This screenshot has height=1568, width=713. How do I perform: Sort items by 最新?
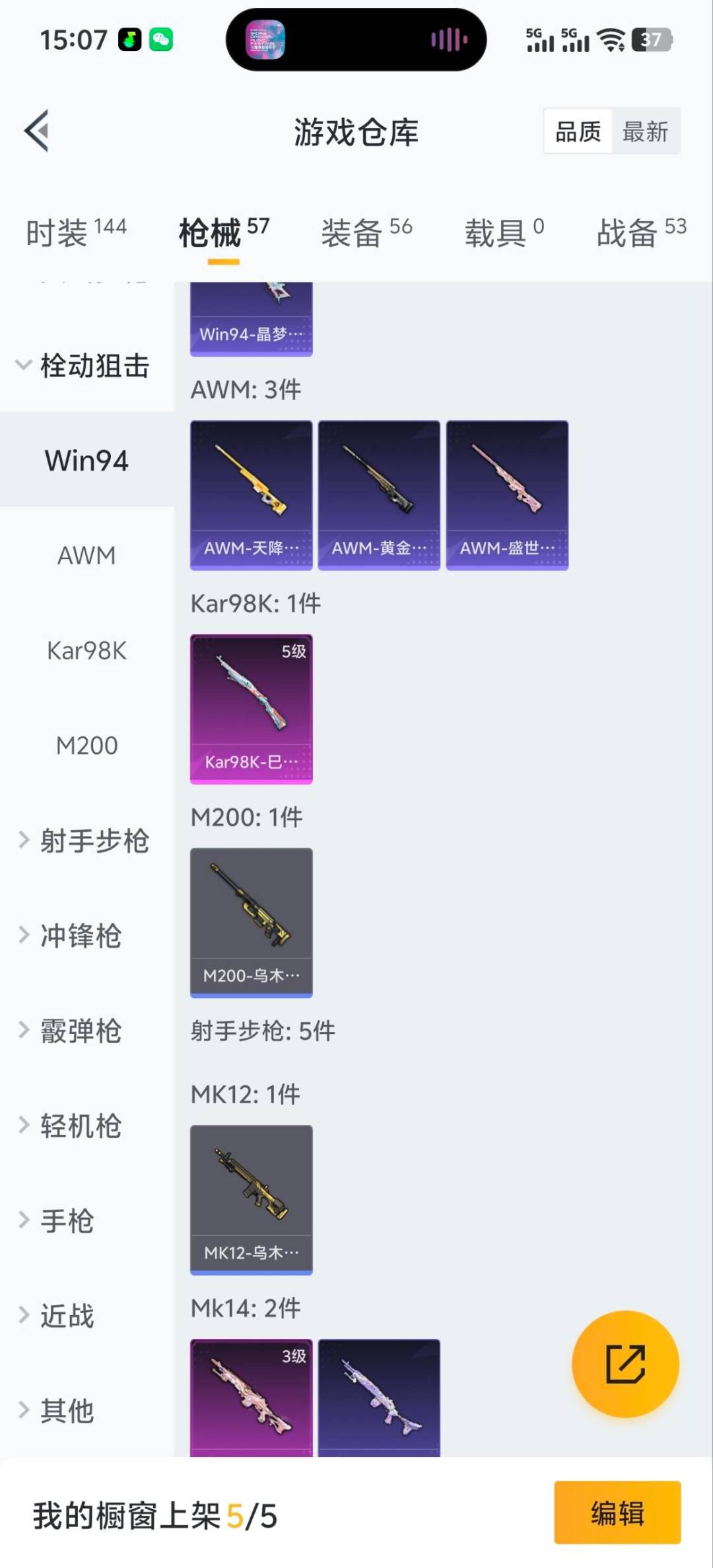pos(645,131)
